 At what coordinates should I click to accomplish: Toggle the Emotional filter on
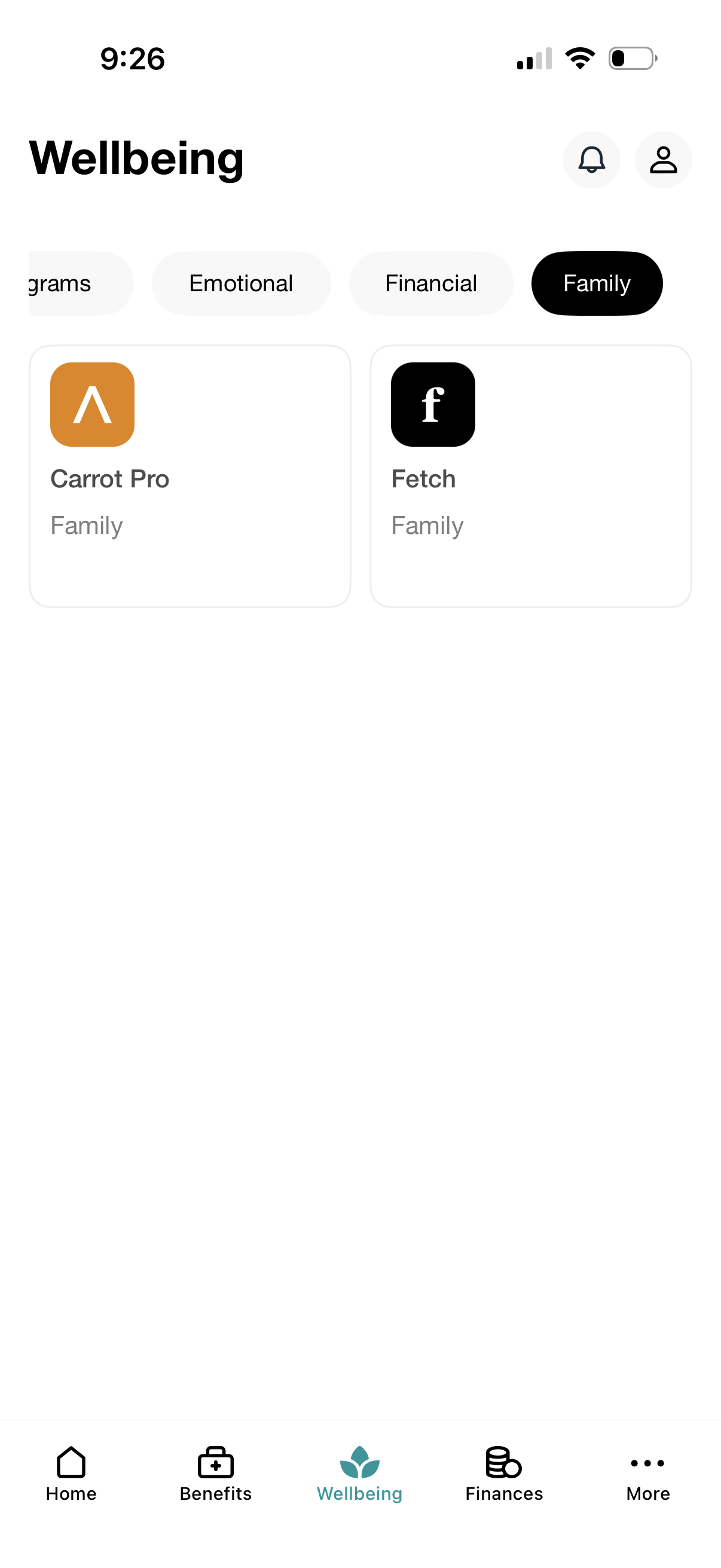click(241, 282)
